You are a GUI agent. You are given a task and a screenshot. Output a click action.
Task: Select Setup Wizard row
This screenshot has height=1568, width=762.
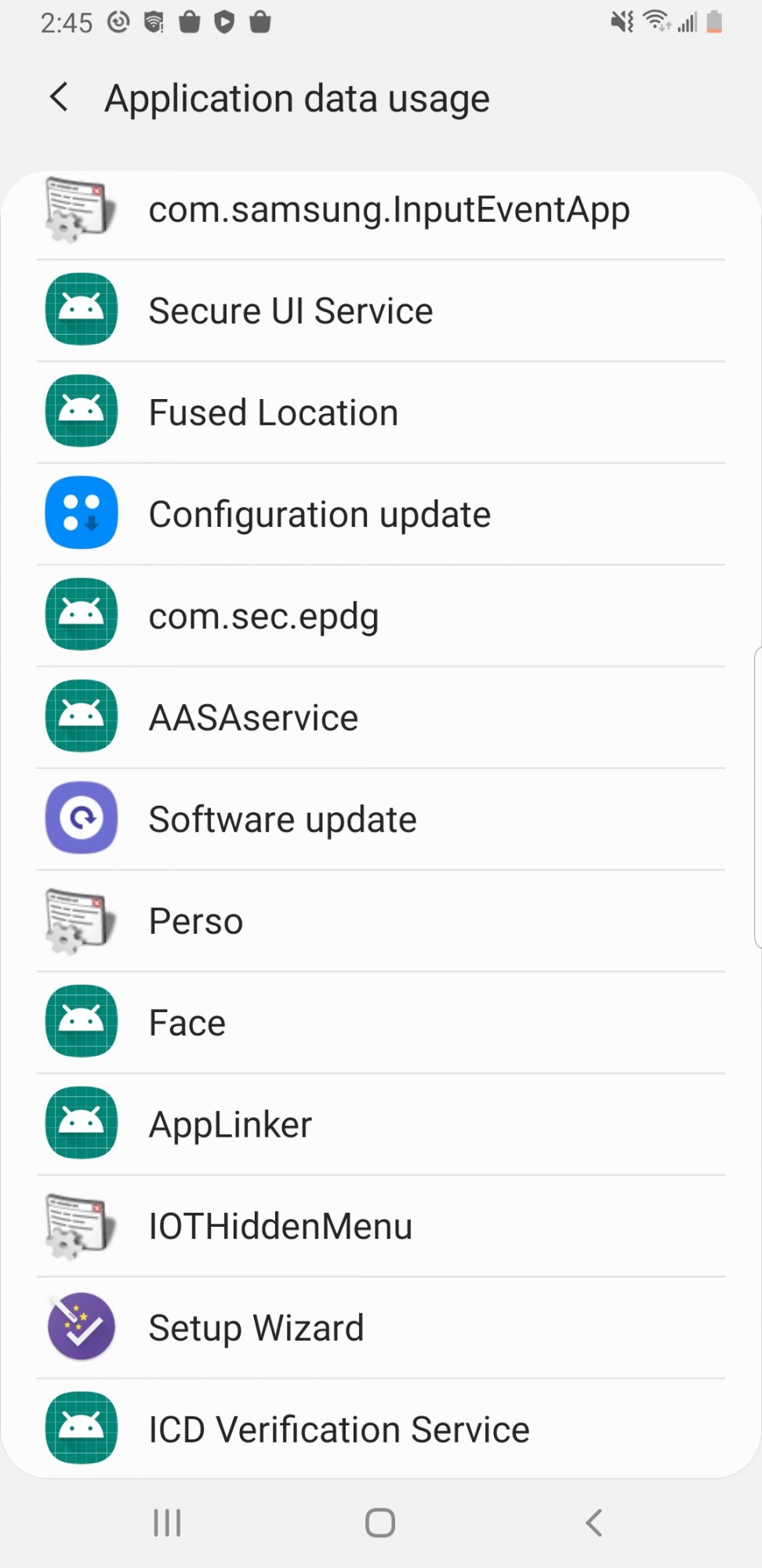381,1328
